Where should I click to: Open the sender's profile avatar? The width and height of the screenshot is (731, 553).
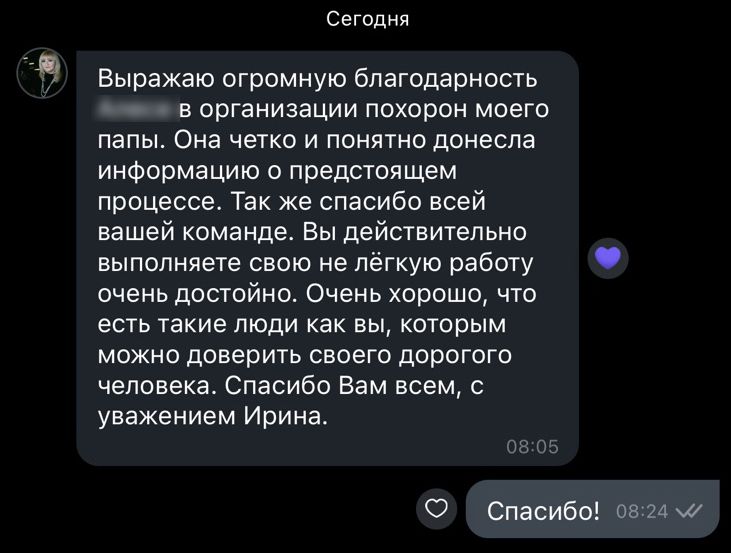pos(42,73)
